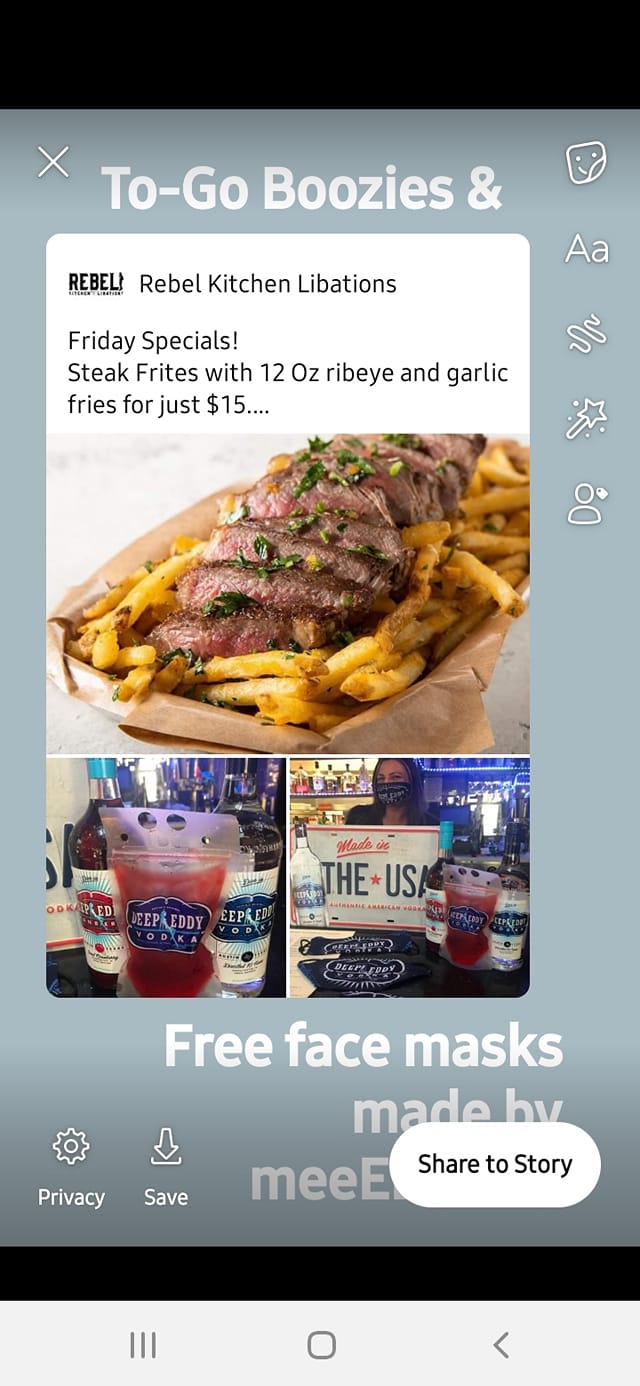Add text with the Aa tool
This screenshot has width=640, height=1386.
pos(586,248)
